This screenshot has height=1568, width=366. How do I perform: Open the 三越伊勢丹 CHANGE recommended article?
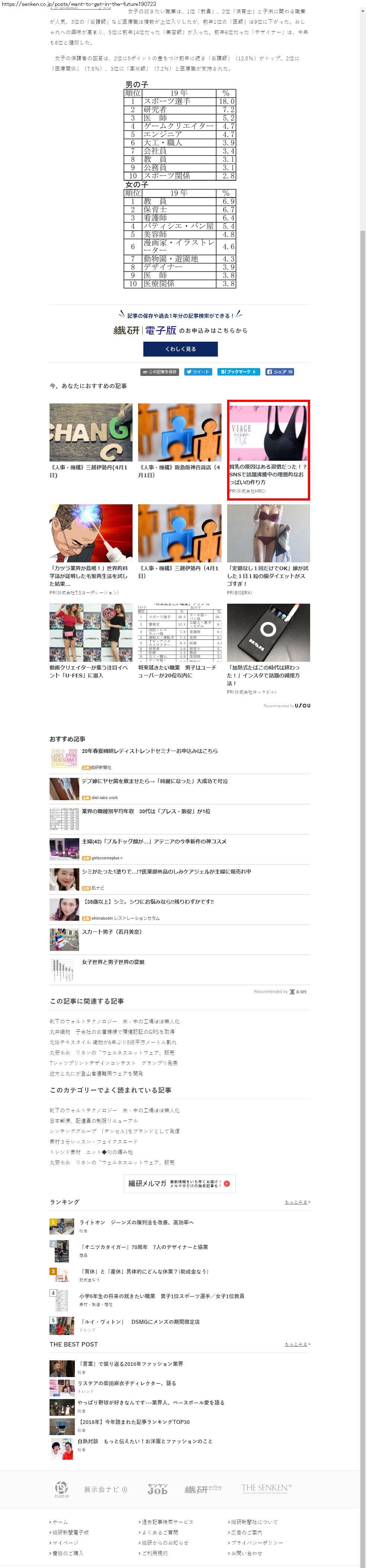(91, 432)
